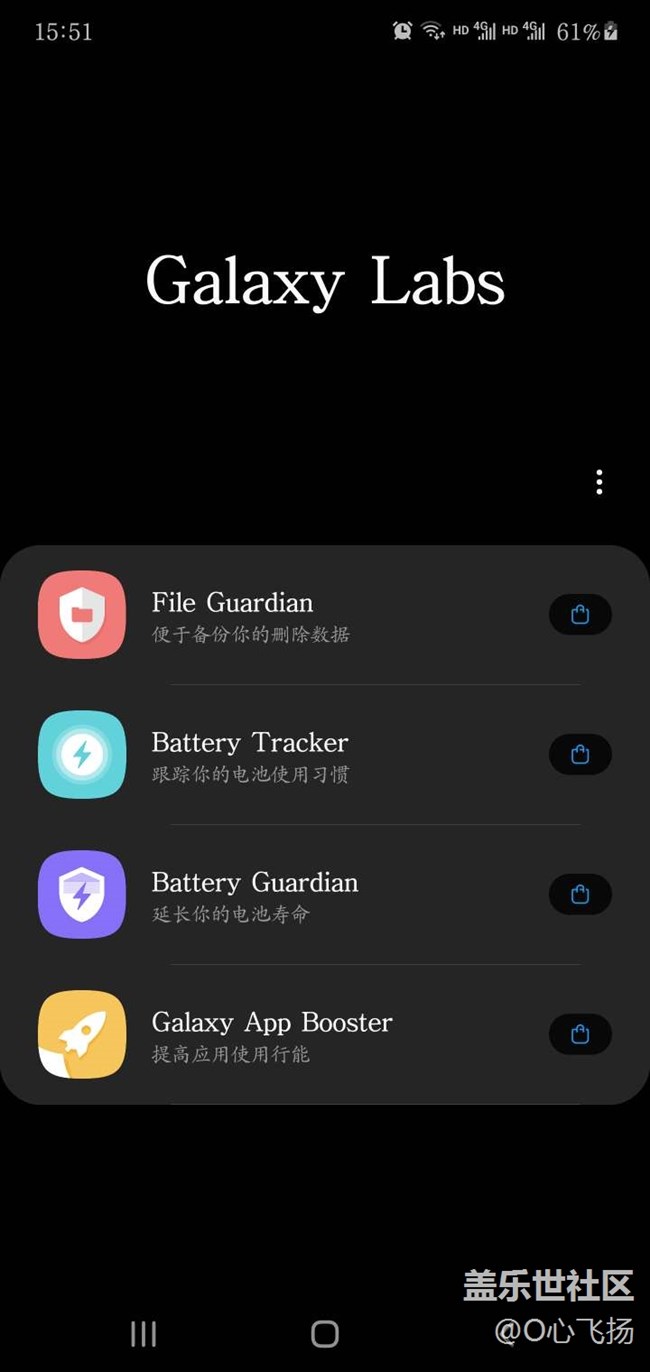Download Battery Tracker via its bag button
Screen dimensions: 650x1372
point(580,755)
